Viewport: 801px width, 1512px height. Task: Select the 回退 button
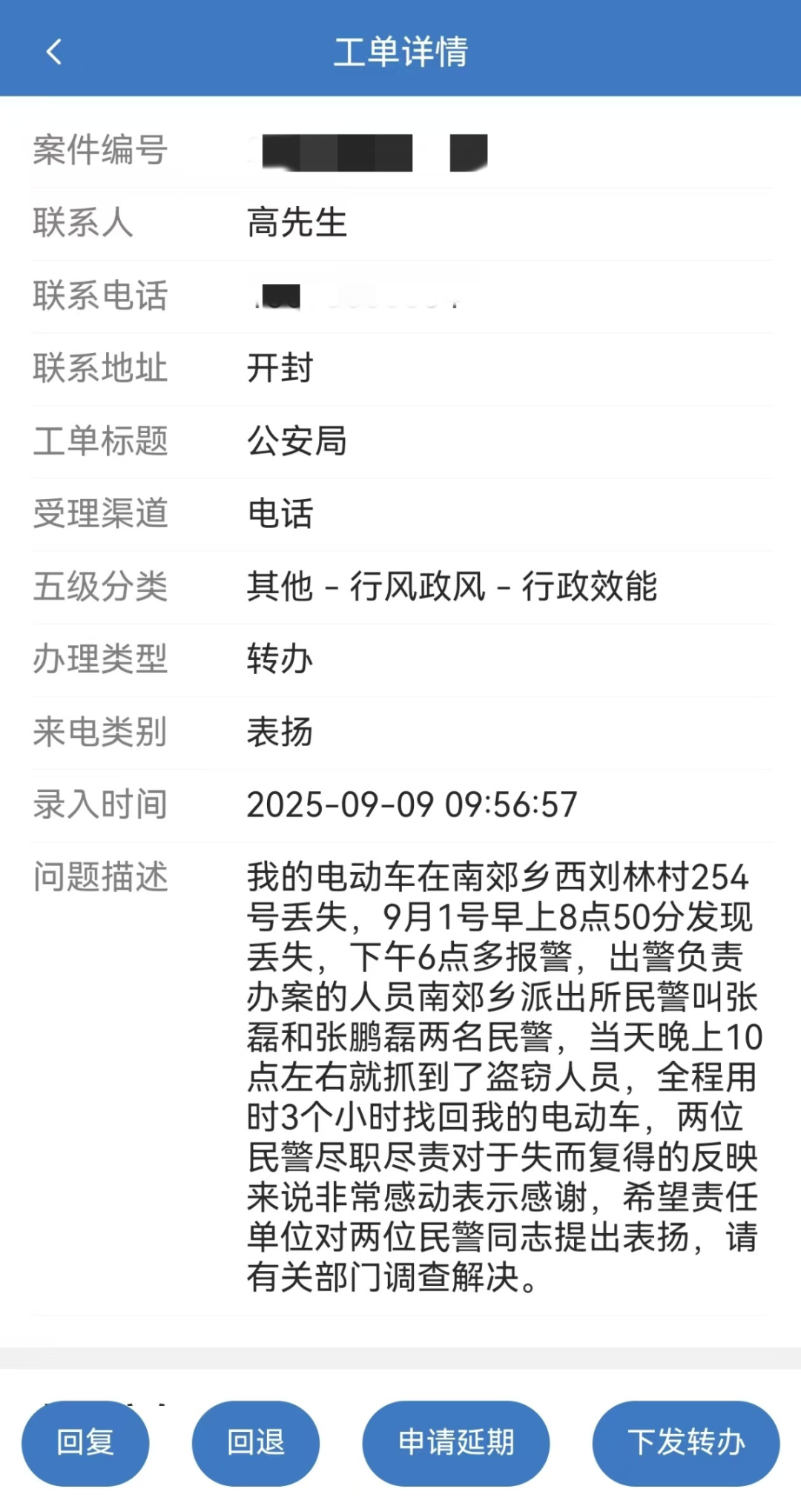256,1442
